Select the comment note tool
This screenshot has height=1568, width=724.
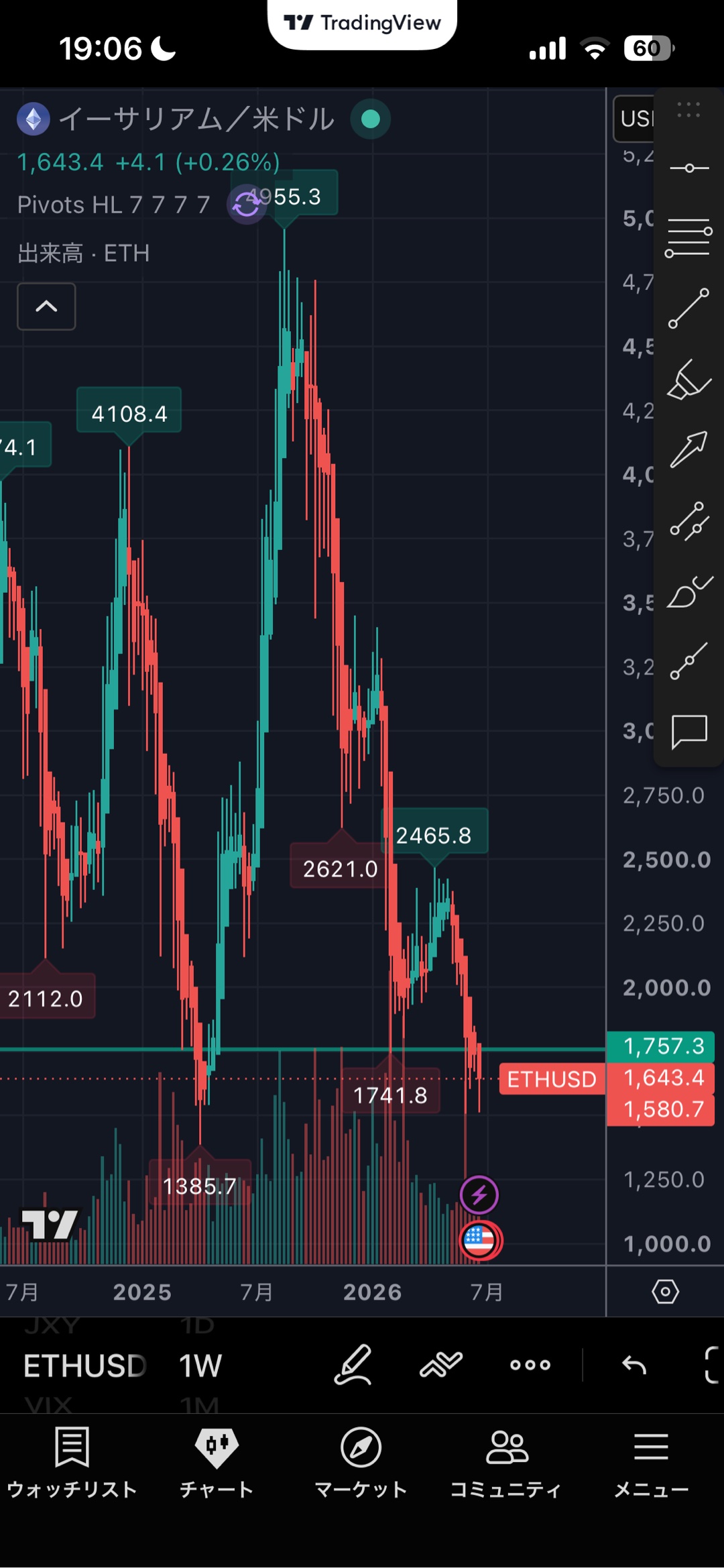(689, 731)
